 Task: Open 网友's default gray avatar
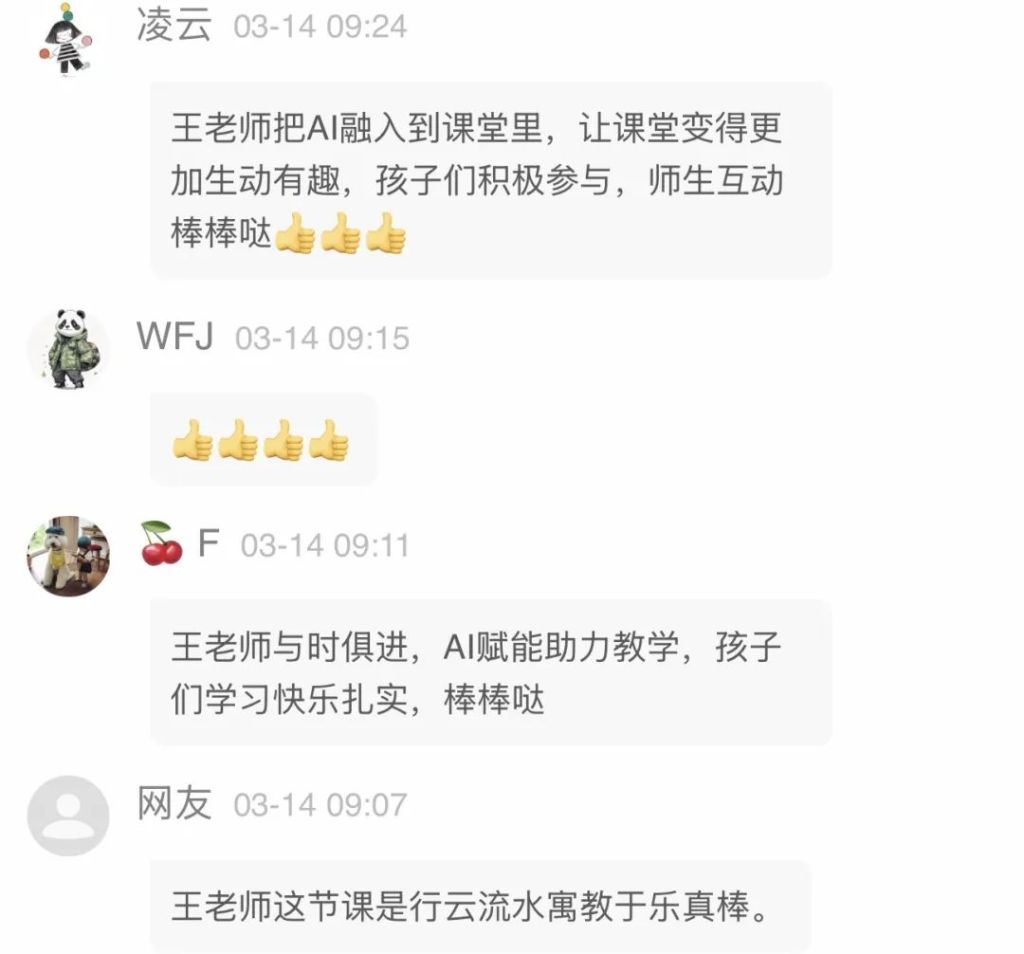(x=68, y=816)
